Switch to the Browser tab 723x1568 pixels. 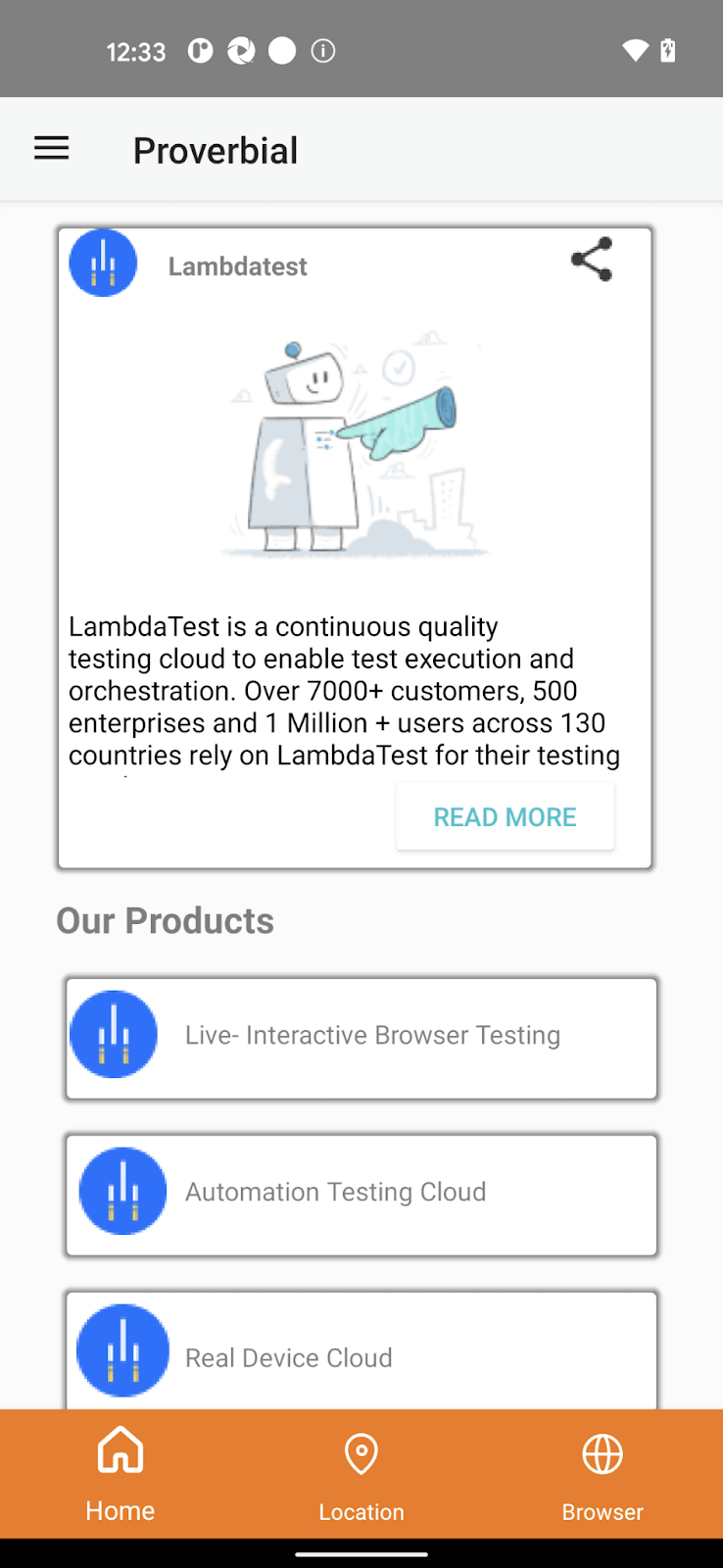tap(602, 1474)
